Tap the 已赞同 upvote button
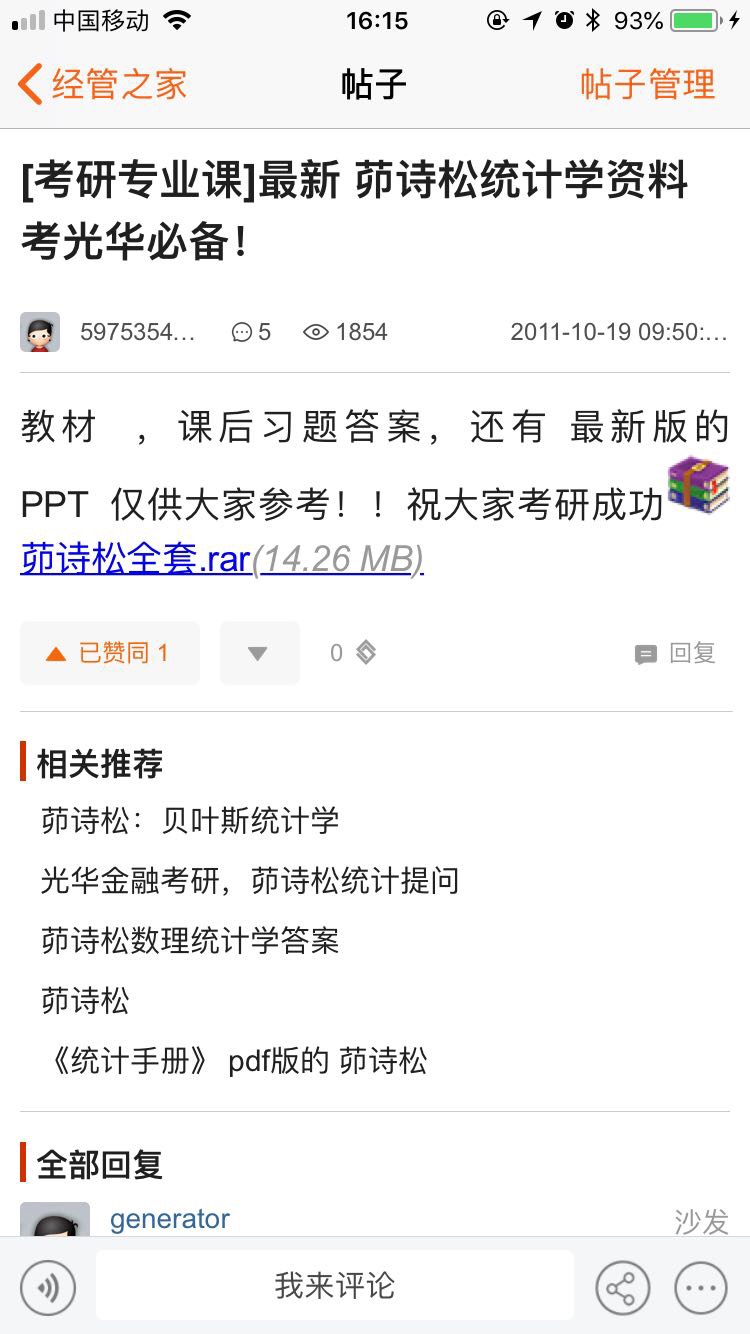The width and height of the screenshot is (750, 1334). 109,653
